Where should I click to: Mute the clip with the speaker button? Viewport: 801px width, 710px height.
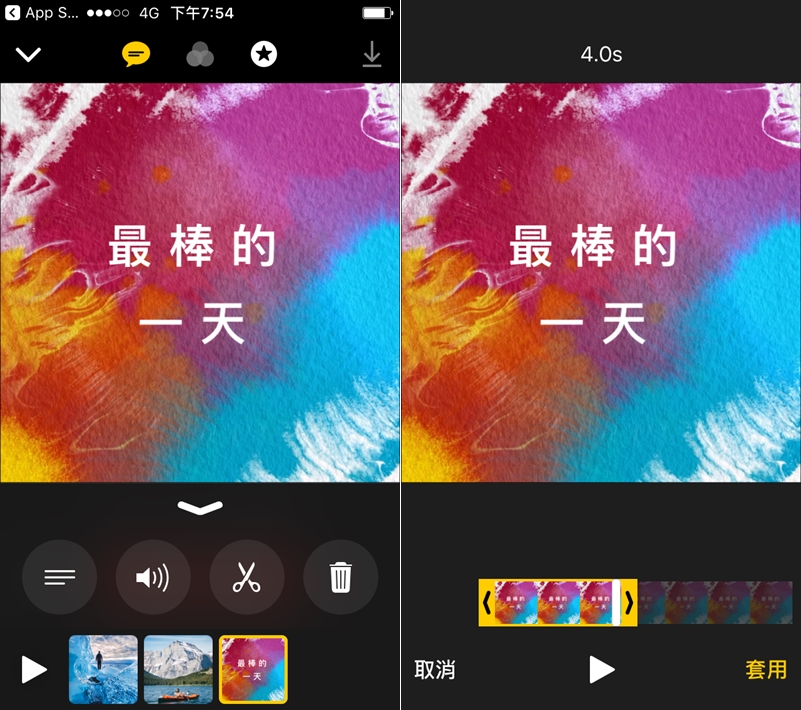pyautogui.click(x=153, y=577)
